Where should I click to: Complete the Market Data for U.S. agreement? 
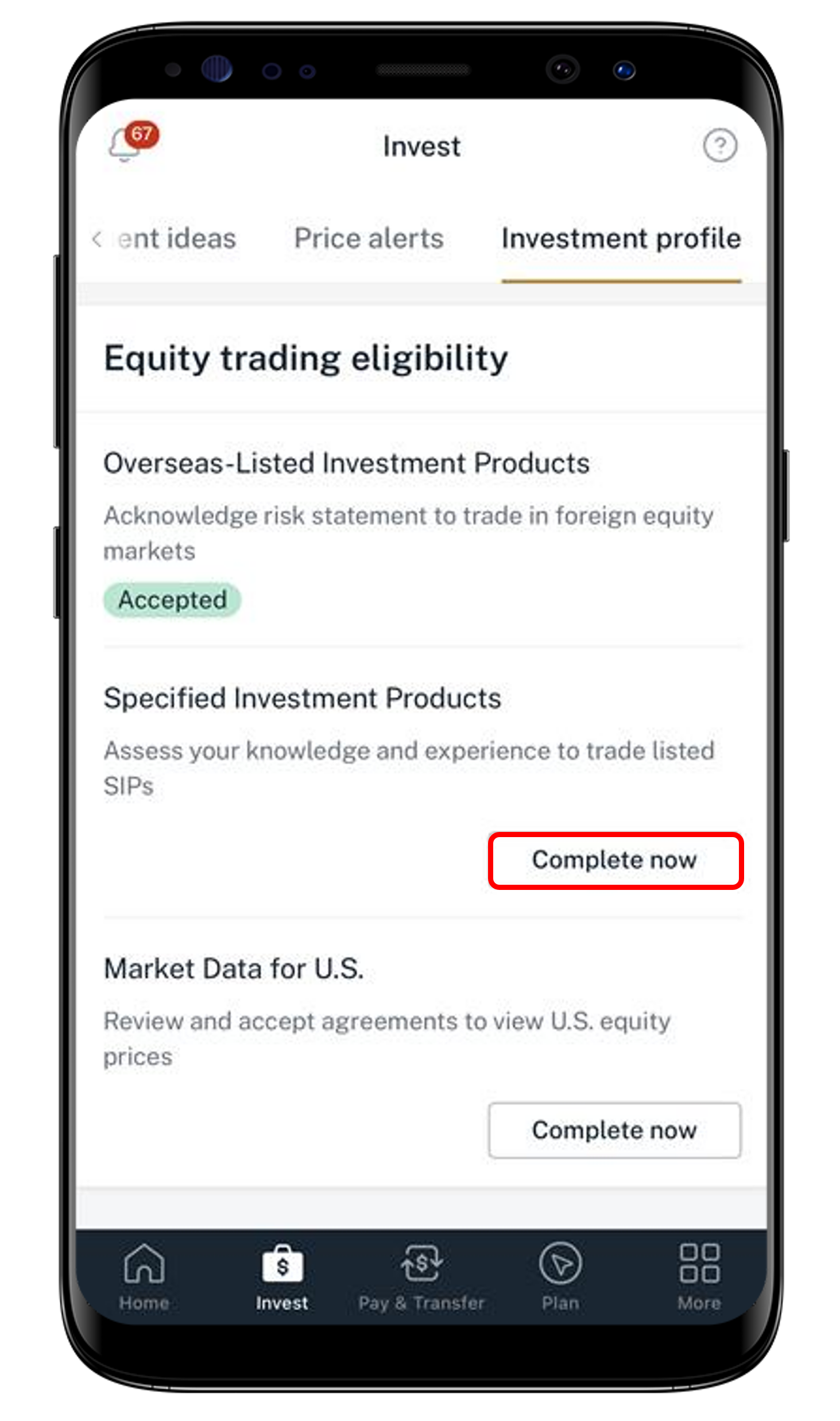coord(614,1130)
